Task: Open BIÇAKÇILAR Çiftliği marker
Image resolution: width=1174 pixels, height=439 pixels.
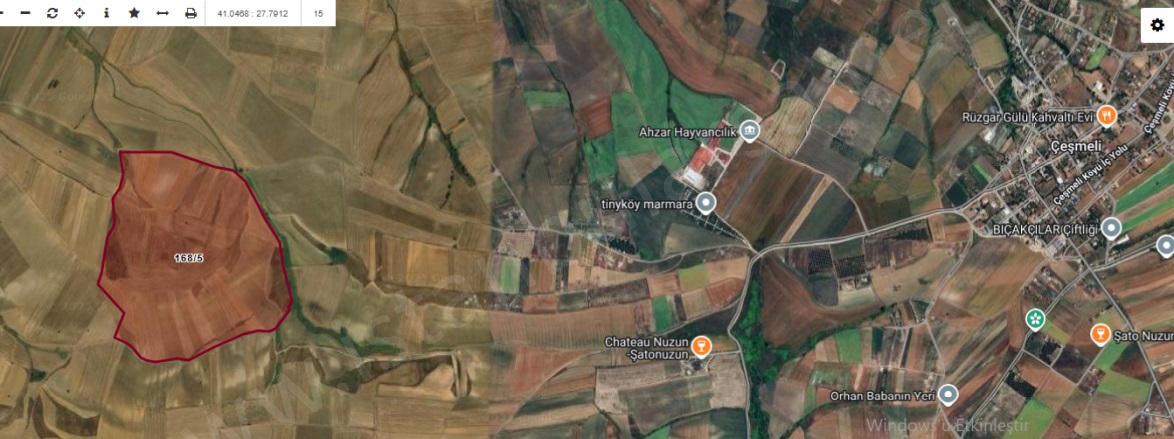Action: pyautogui.click(x=1112, y=228)
